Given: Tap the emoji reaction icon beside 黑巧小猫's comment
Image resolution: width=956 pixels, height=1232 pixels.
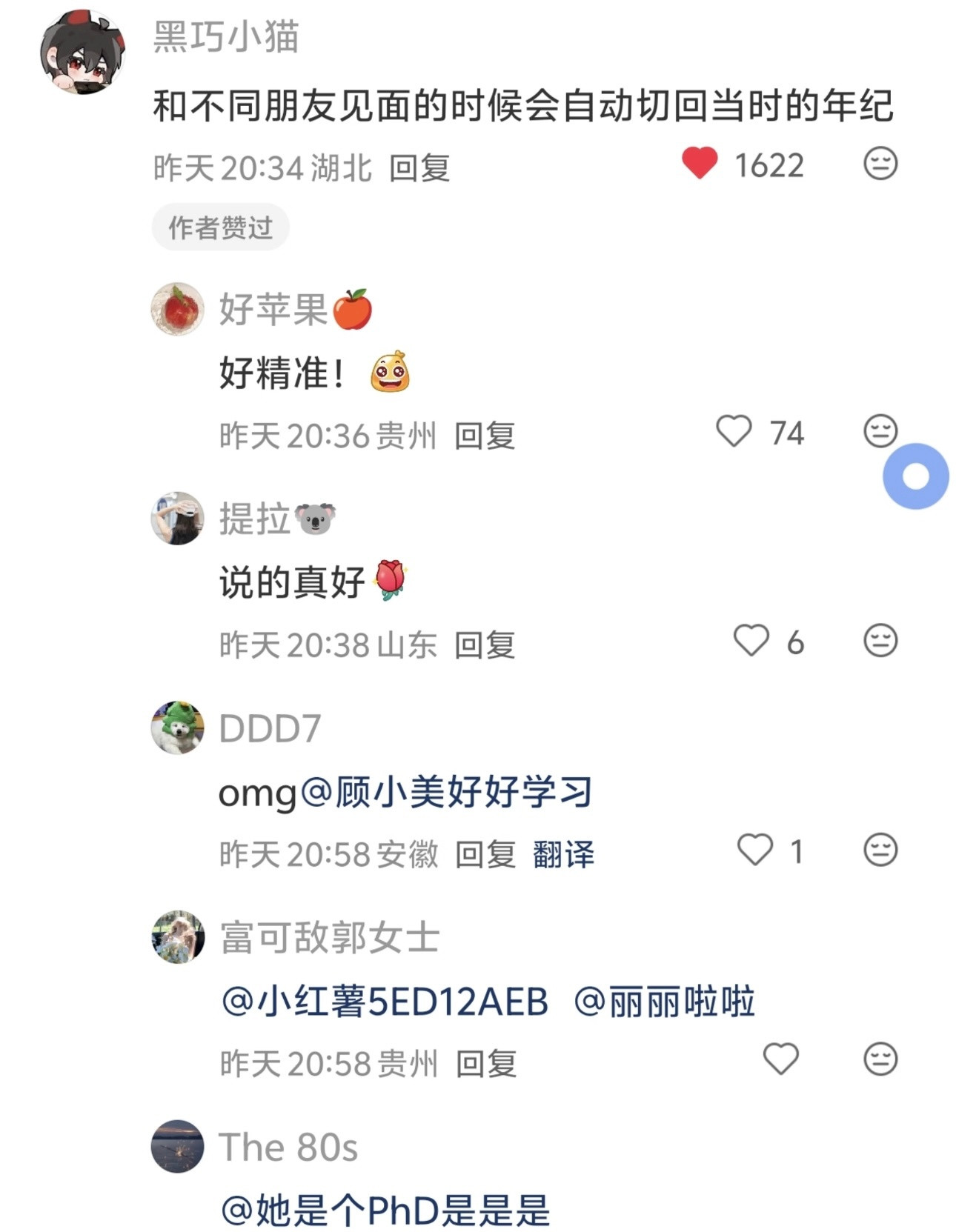Looking at the screenshot, I should coord(878,164).
